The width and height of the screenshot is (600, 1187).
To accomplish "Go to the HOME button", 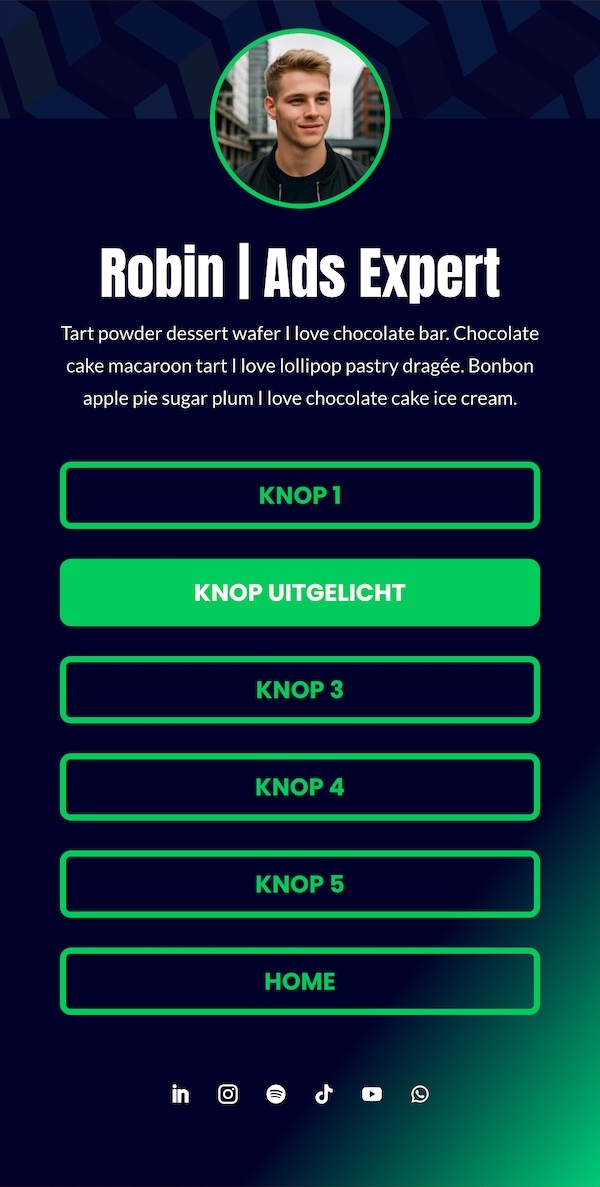I will tap(300, 981).
